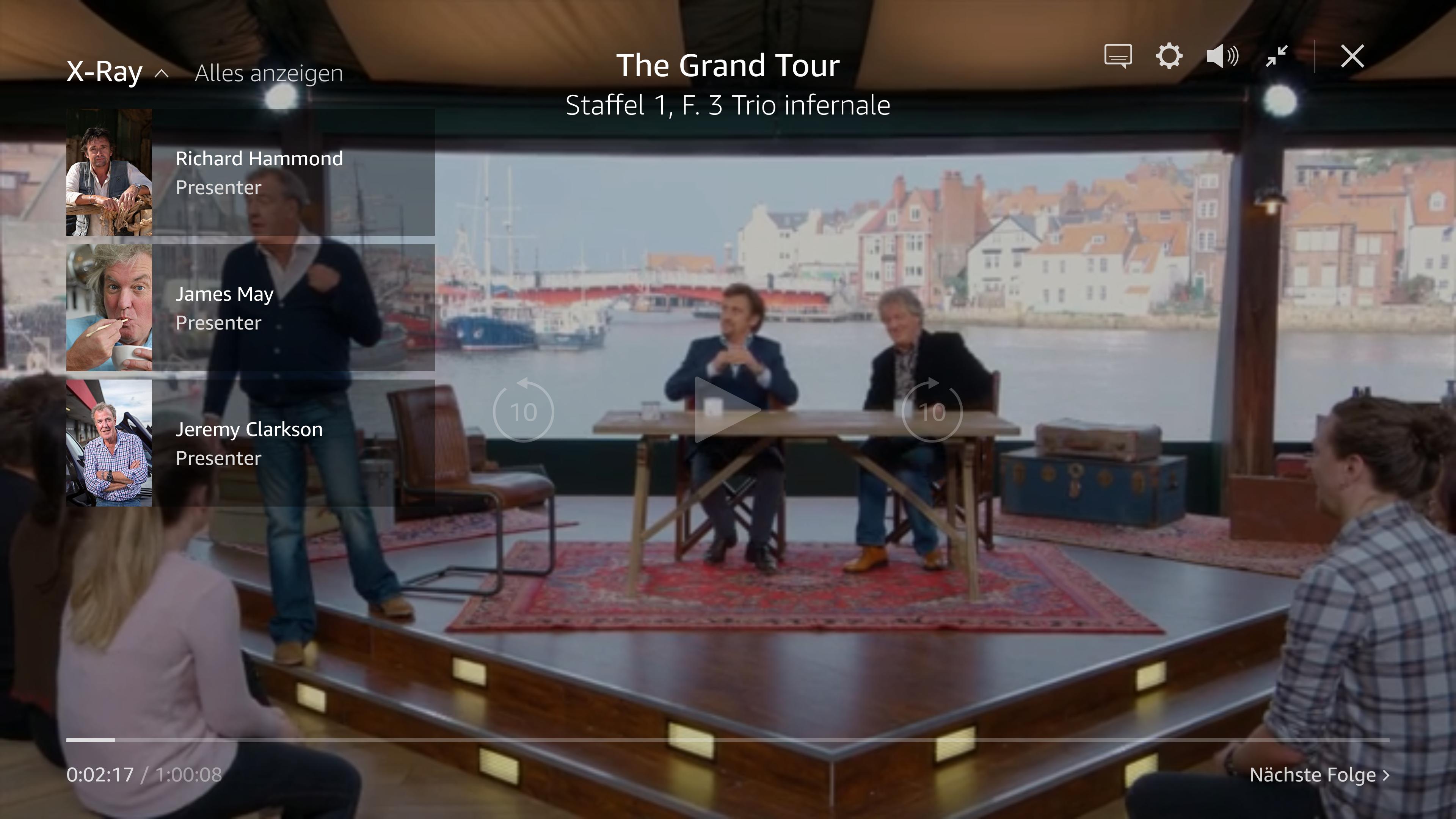Image resolution: width=1456 pixels, height=819 pixels.
Task: Seek along the video progress bar
Action: pyautogui.click(x=728, y=739)
